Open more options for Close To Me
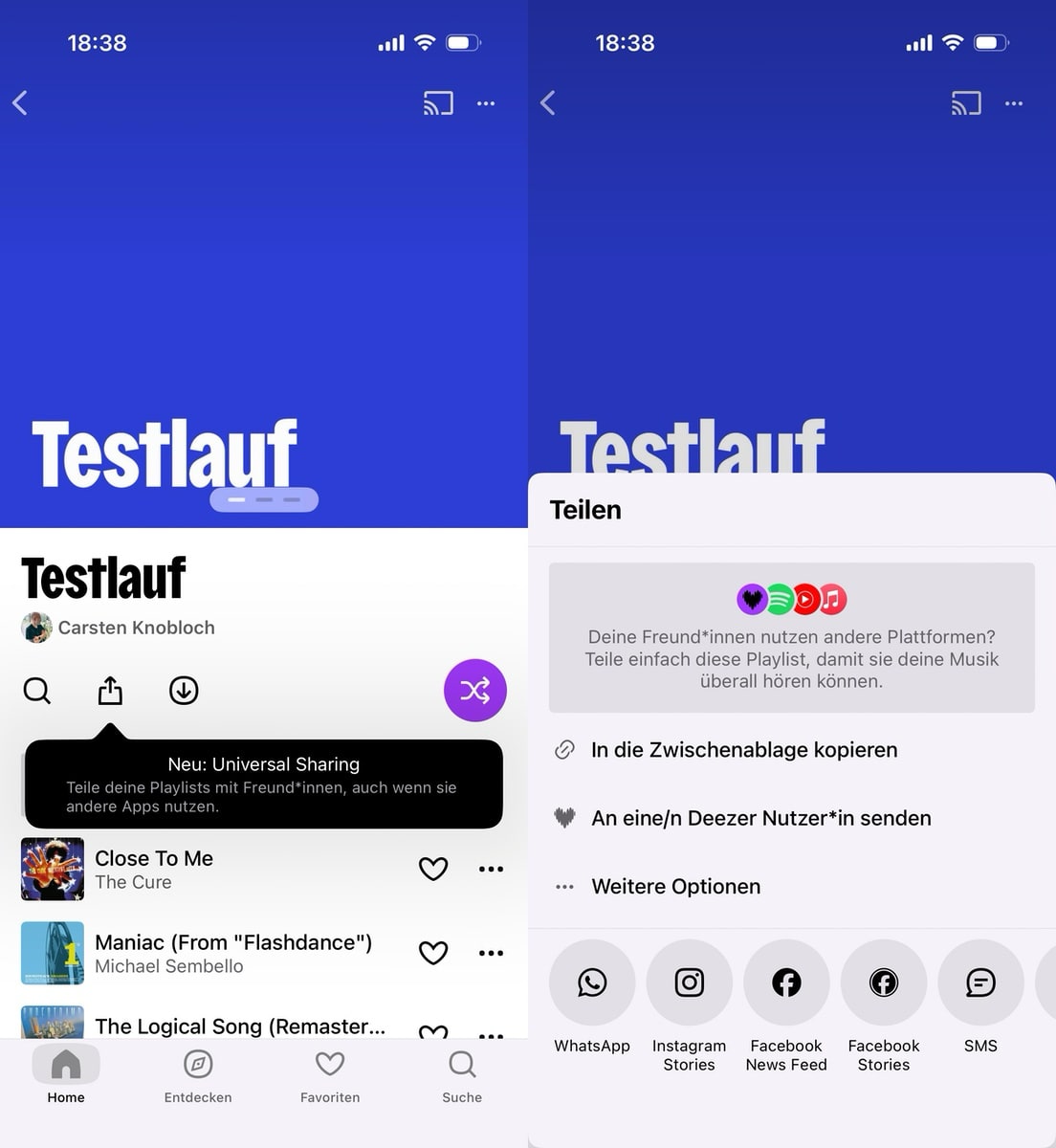The height and width of the screenshot is (1148, 1056). pos(491,869)
